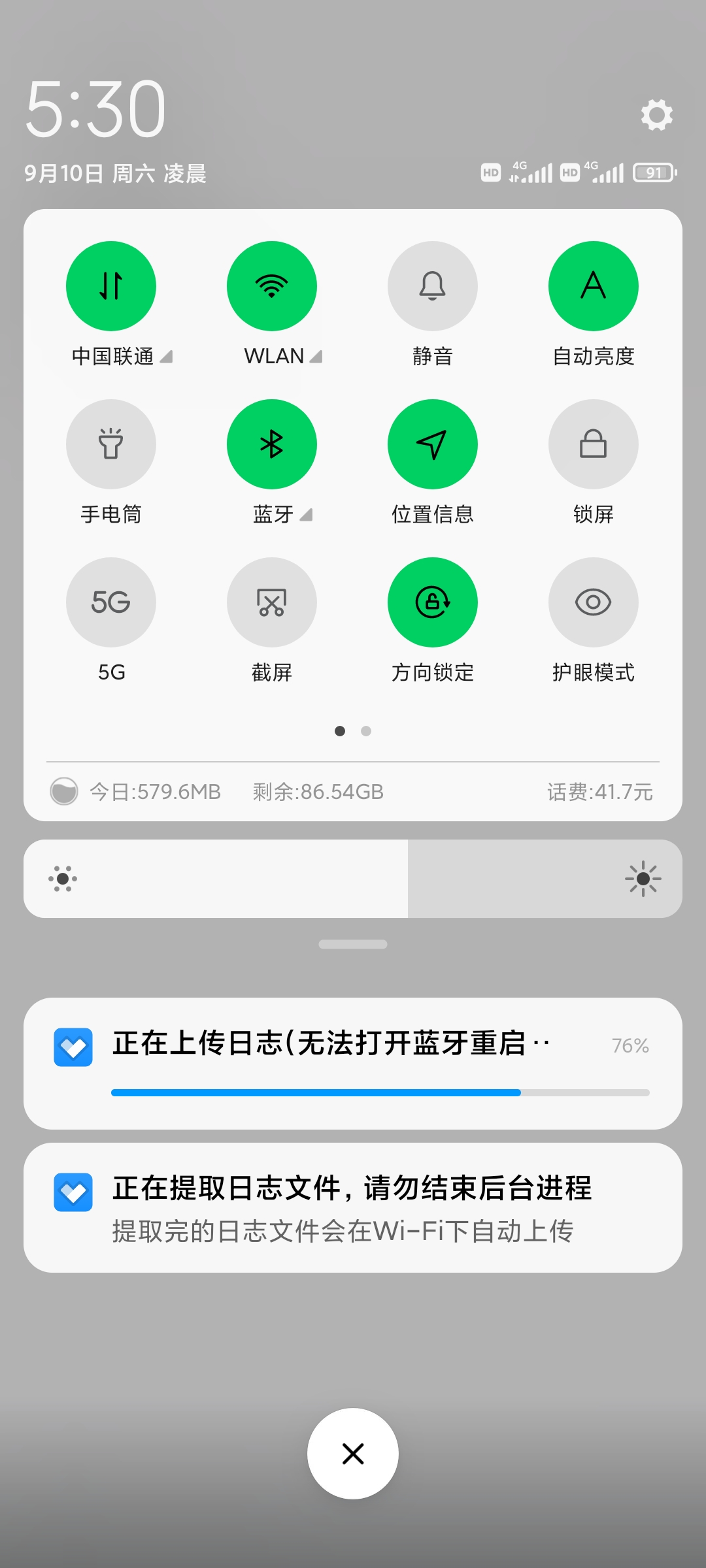Clear all notifications with the X button
This screenshot has height=1568, width=706.
coord(353,1454)
